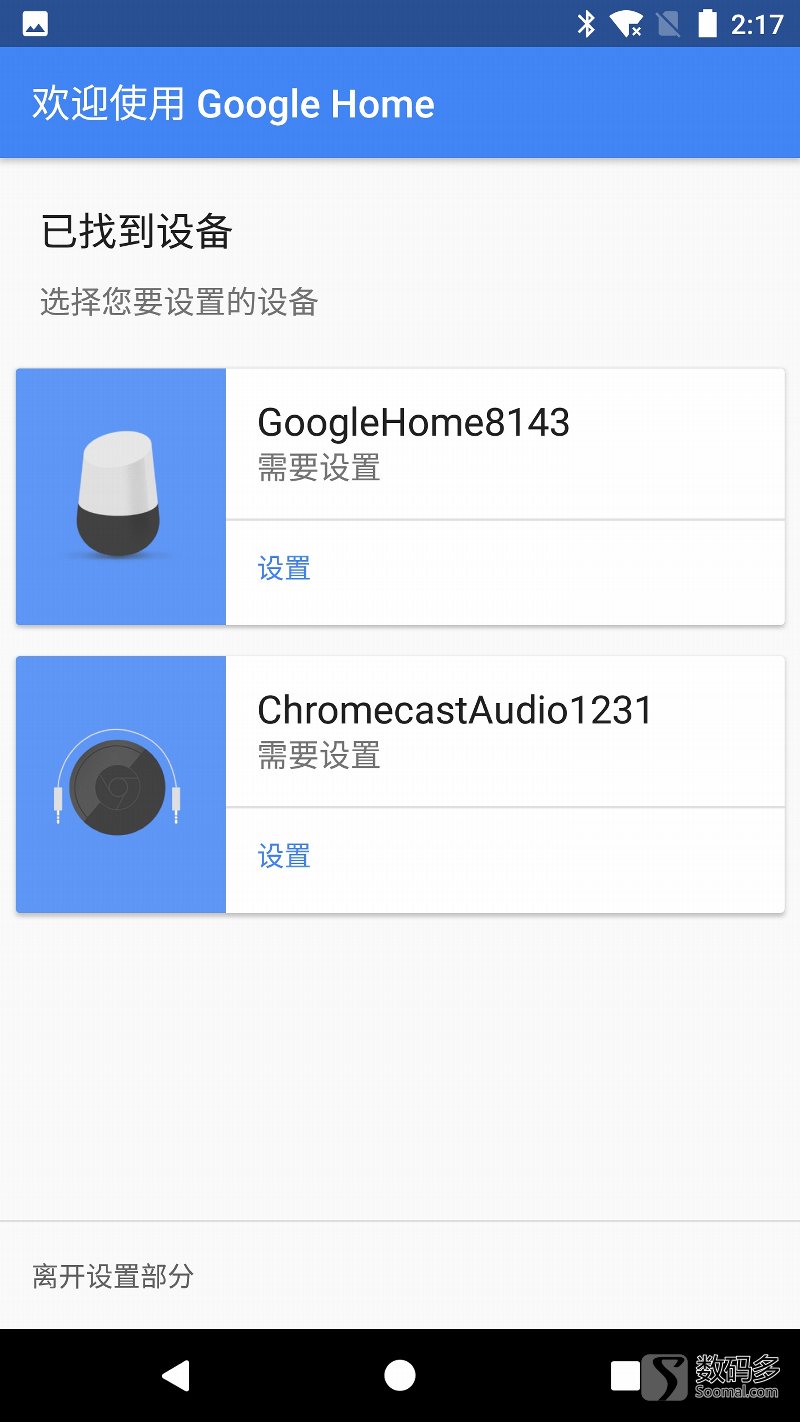
Task: Tap 设置 link under ChromecastAudio1231
Action: pos(283,857)
